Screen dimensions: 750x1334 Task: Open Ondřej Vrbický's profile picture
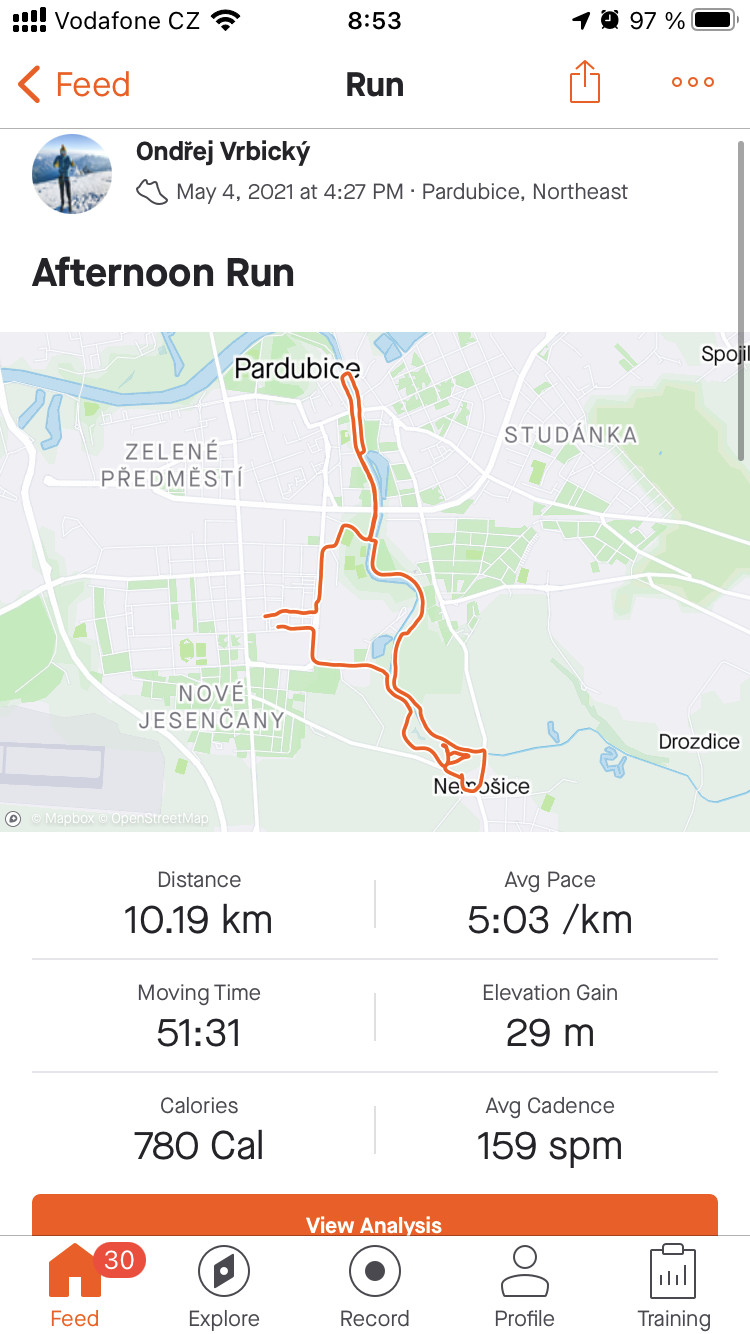tap(72, 174)
